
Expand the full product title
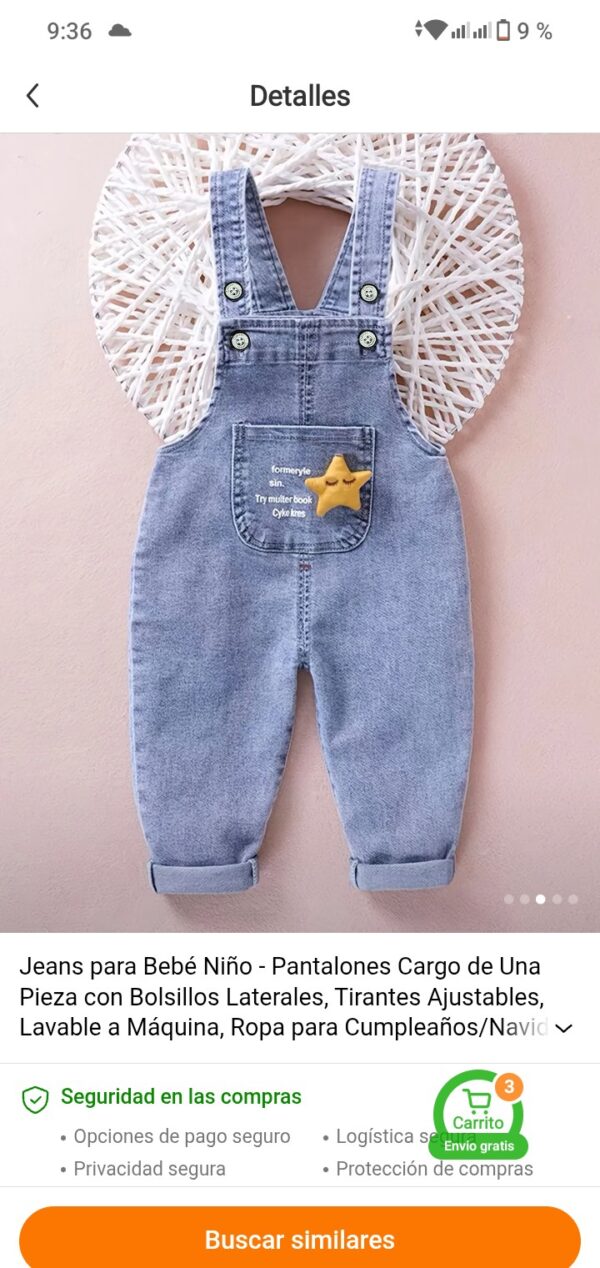point(564,1028)
